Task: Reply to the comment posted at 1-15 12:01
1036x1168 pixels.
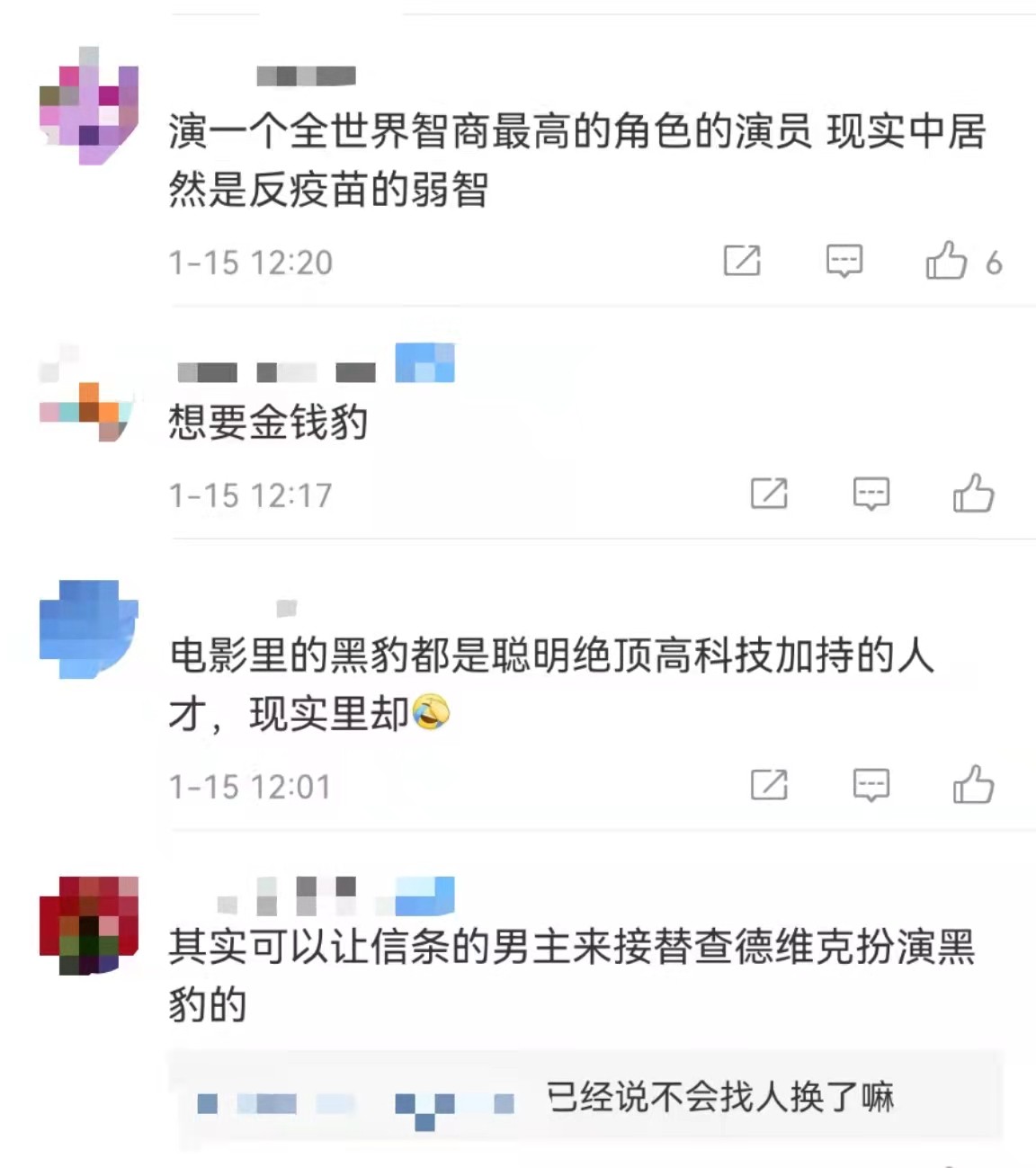Action: (x=871, y=785)
